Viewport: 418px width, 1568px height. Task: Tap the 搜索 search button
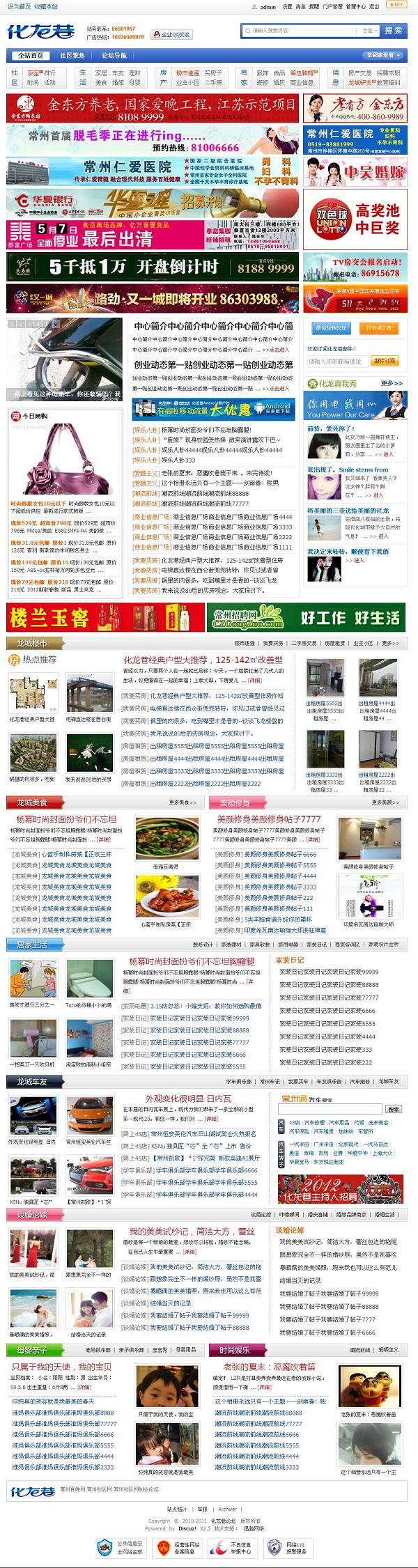(394, 31)
